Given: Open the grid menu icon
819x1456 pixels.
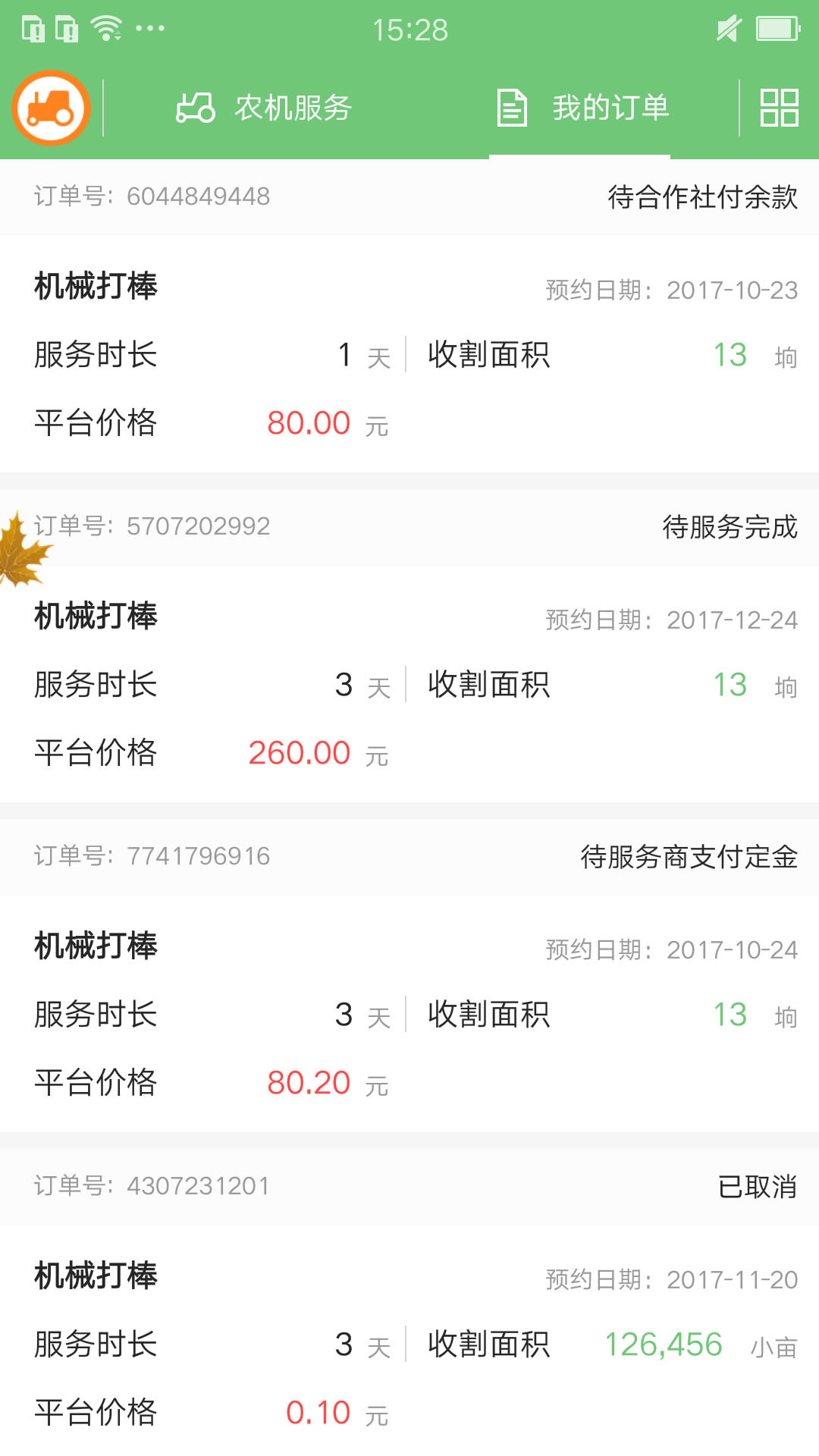Looking at the screenshot, I should [779, 108].
